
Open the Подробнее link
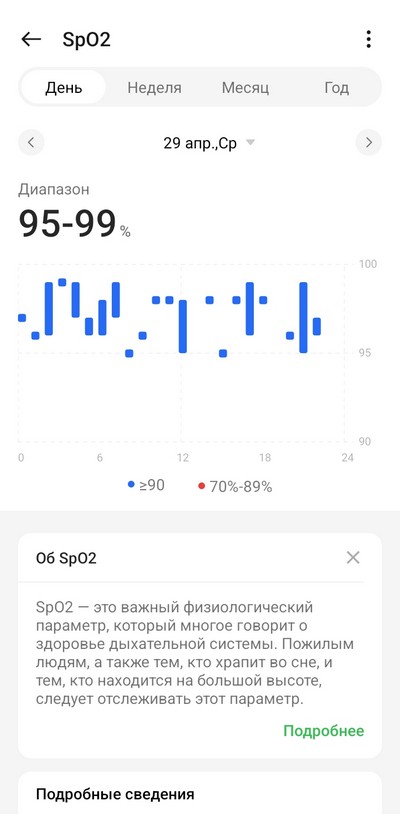coord(324,731)
